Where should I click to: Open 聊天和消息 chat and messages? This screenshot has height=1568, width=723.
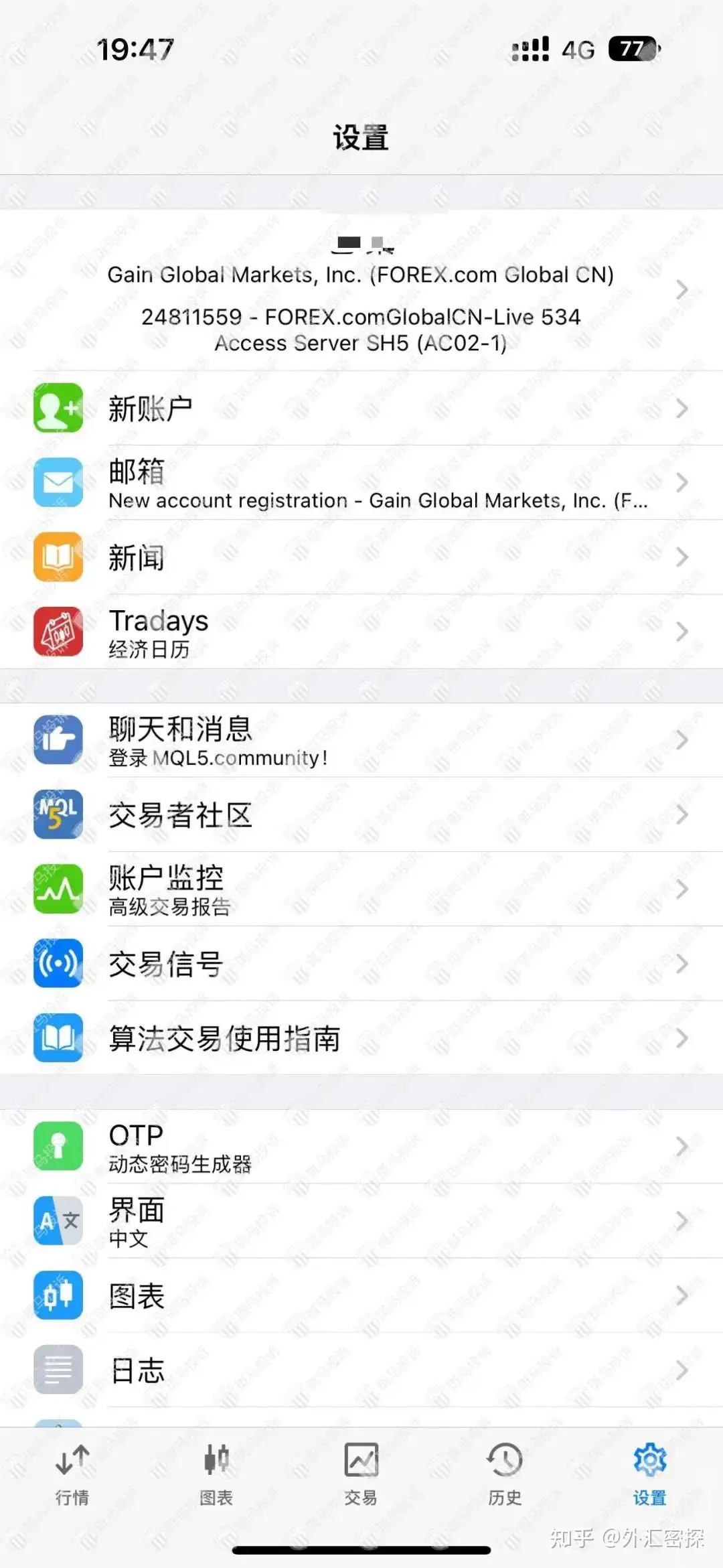coord(361,740)
